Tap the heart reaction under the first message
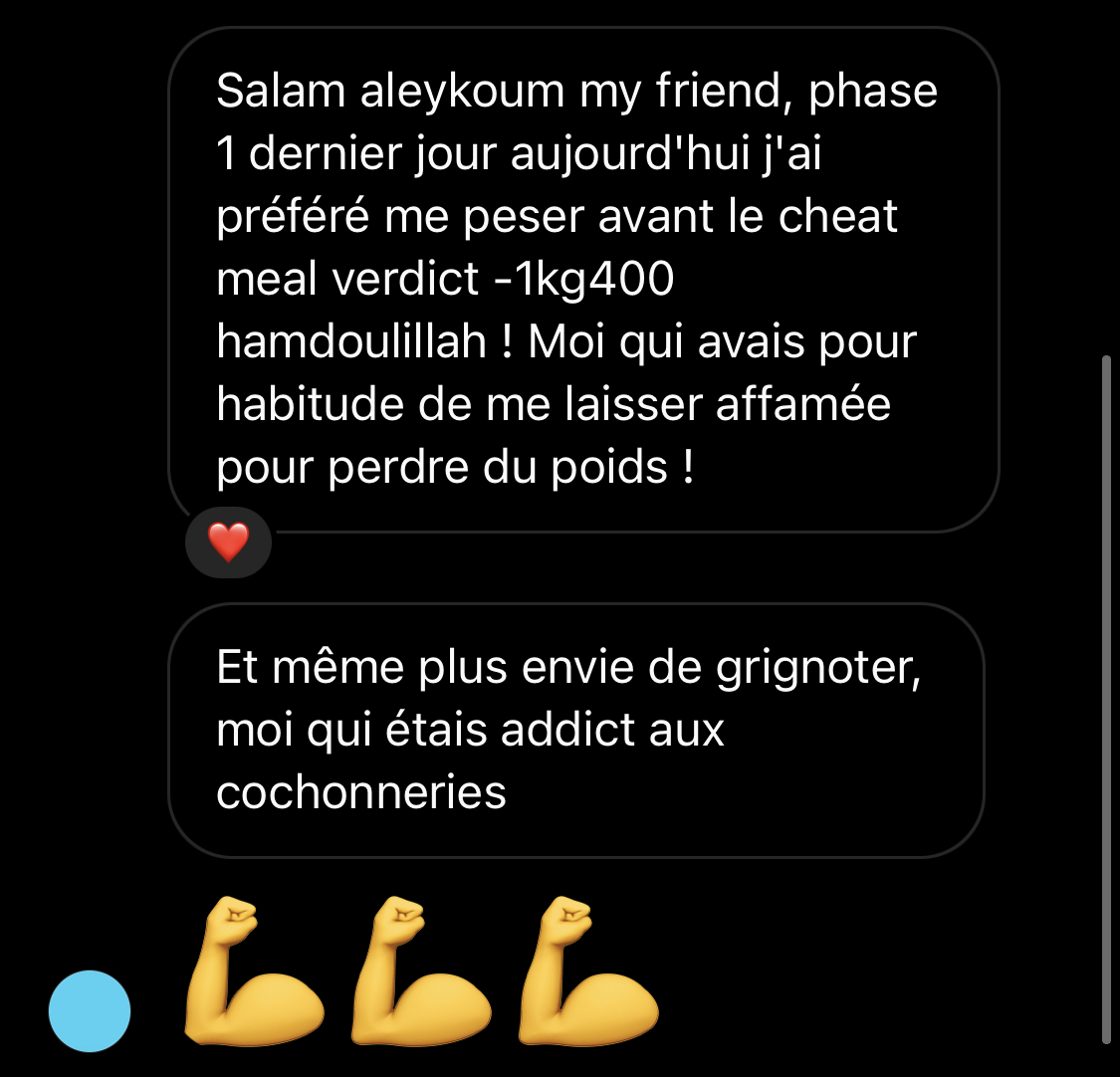 228,542
